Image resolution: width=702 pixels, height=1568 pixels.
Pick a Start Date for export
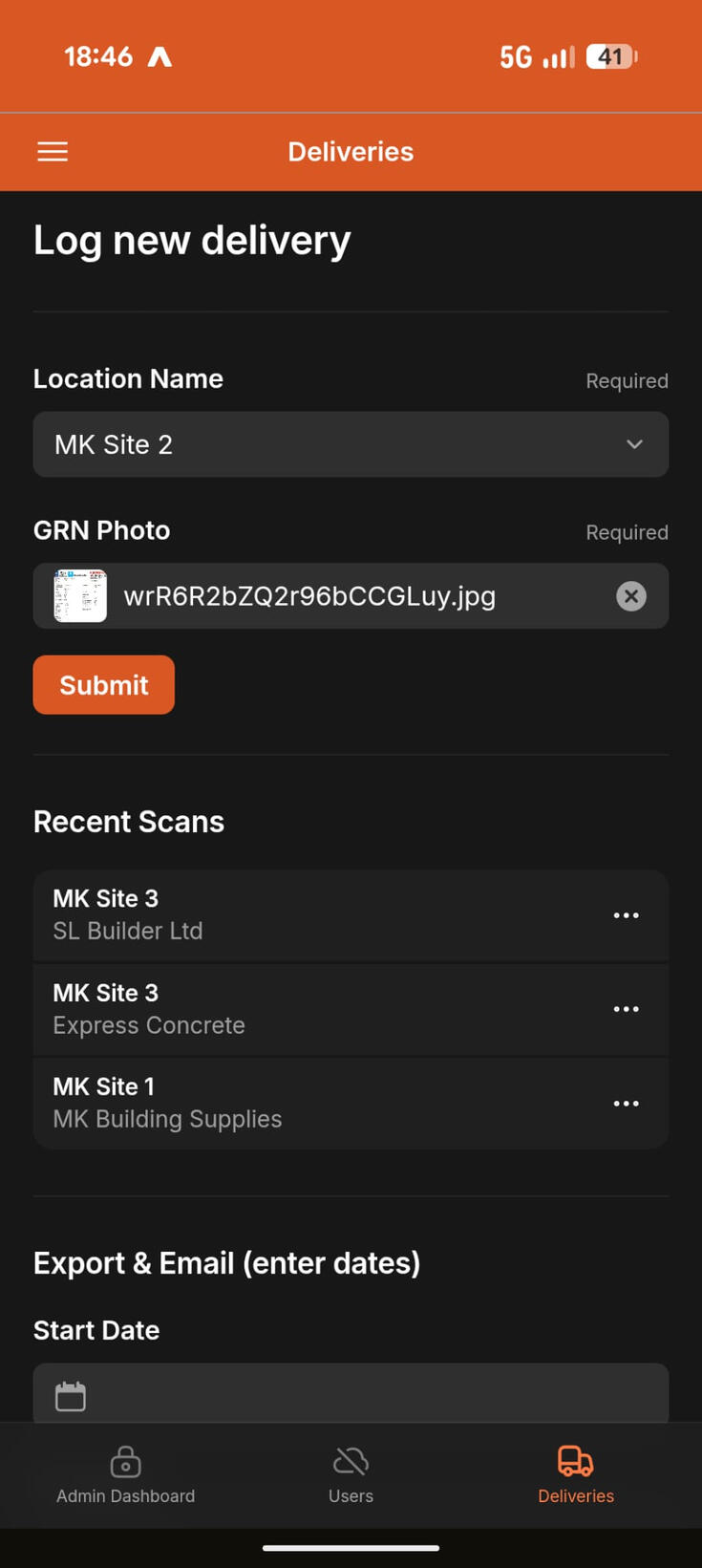351,1395
